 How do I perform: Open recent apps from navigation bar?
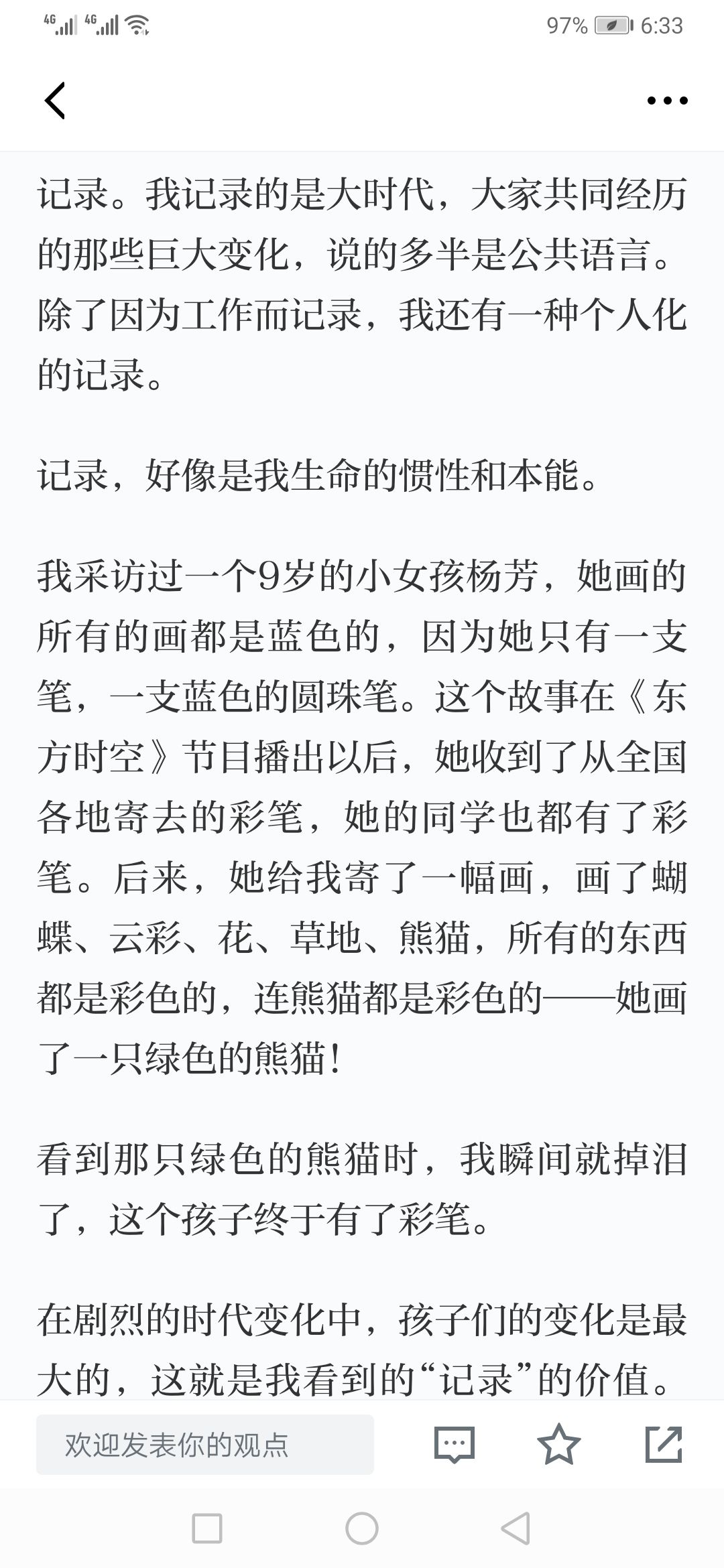click(x=207, y=1528)
